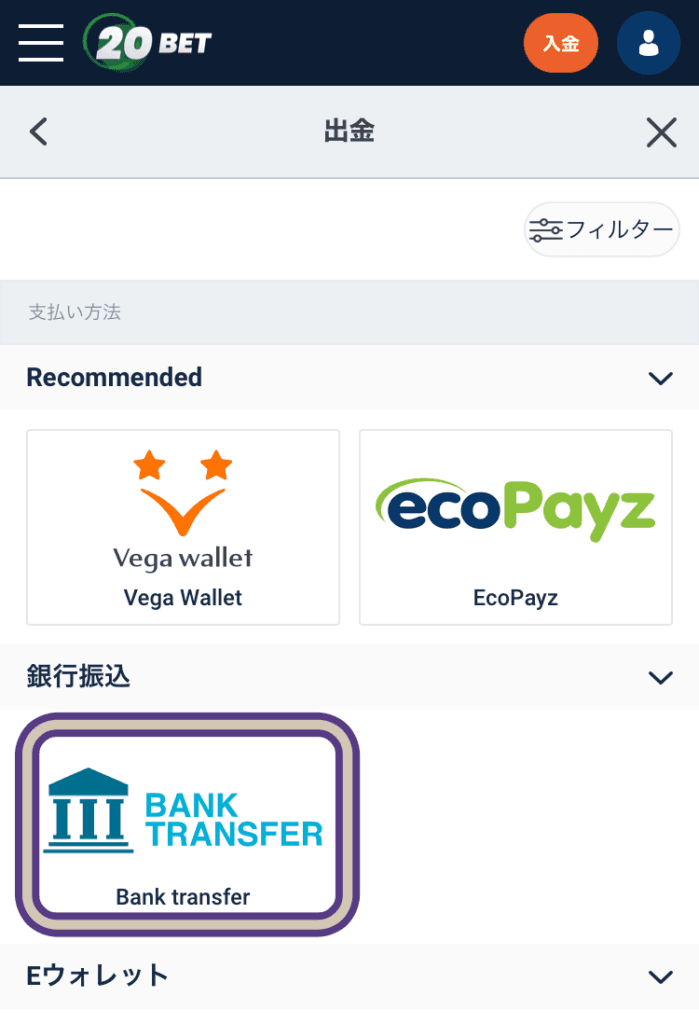
Task: Tap the orange 入金 deposit button
Action: [x=561, y=43]
